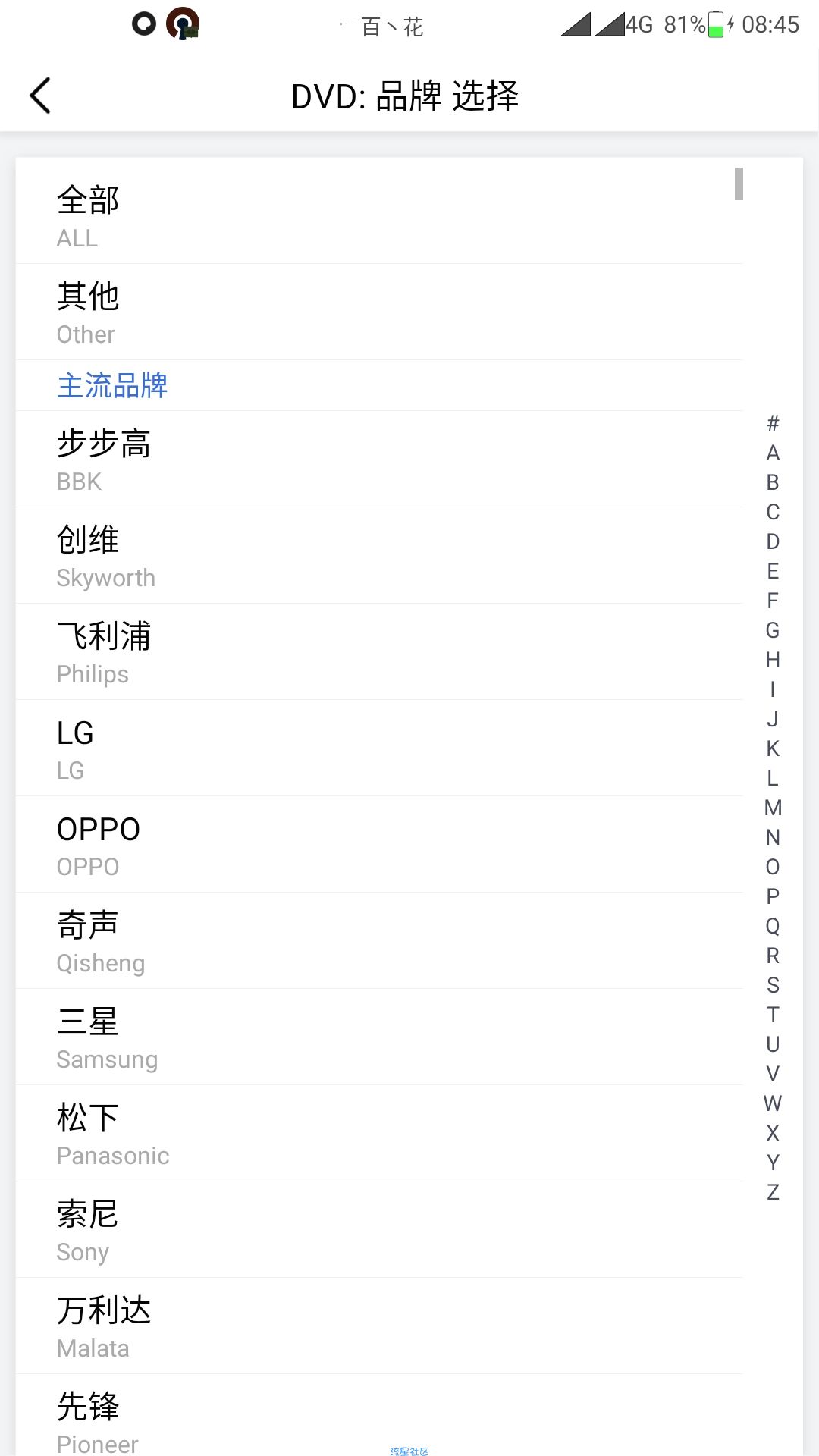Image resolution: width=819 pixels, height=1456 pixels.
Task: Go back from DVD brand selection
Action: (40, 96)
